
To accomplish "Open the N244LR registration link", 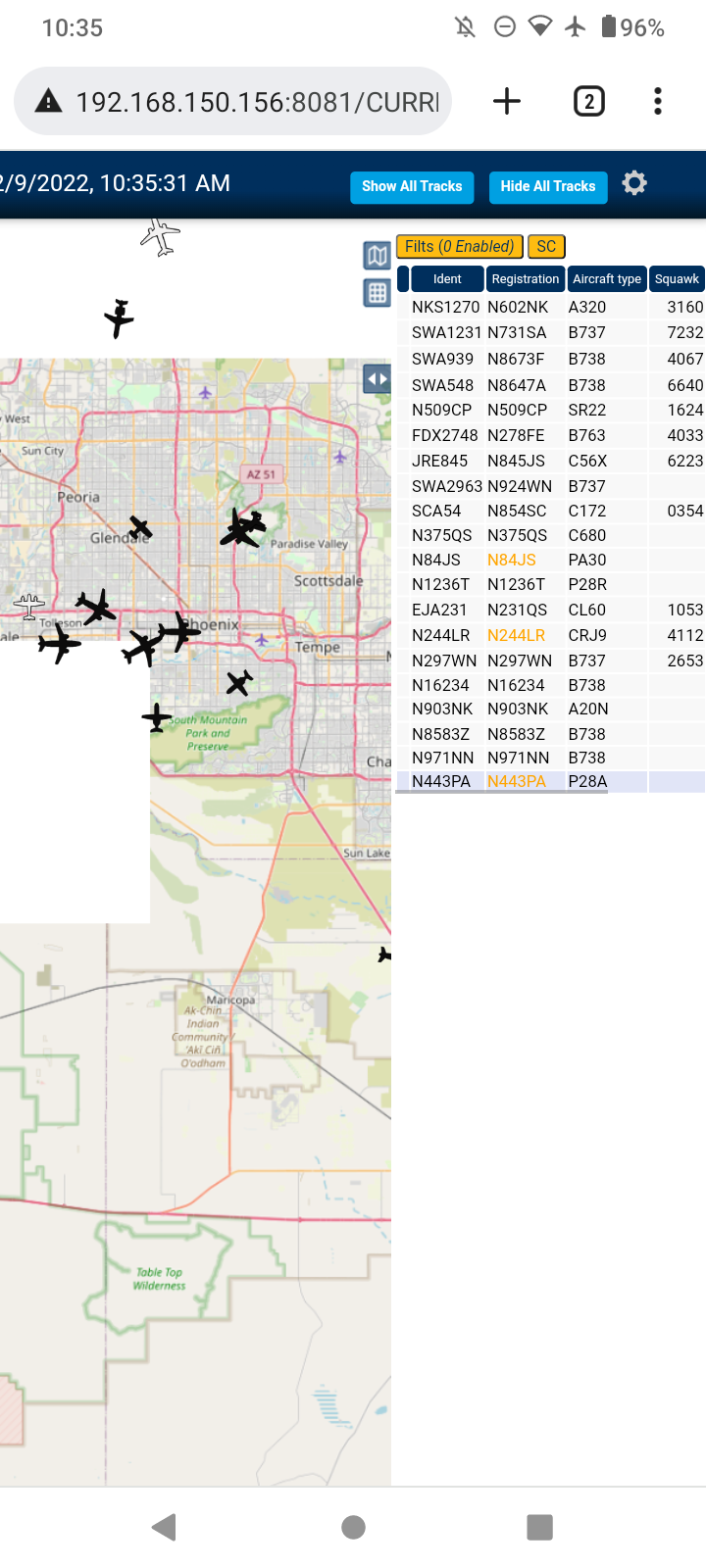I will (516, 635).
